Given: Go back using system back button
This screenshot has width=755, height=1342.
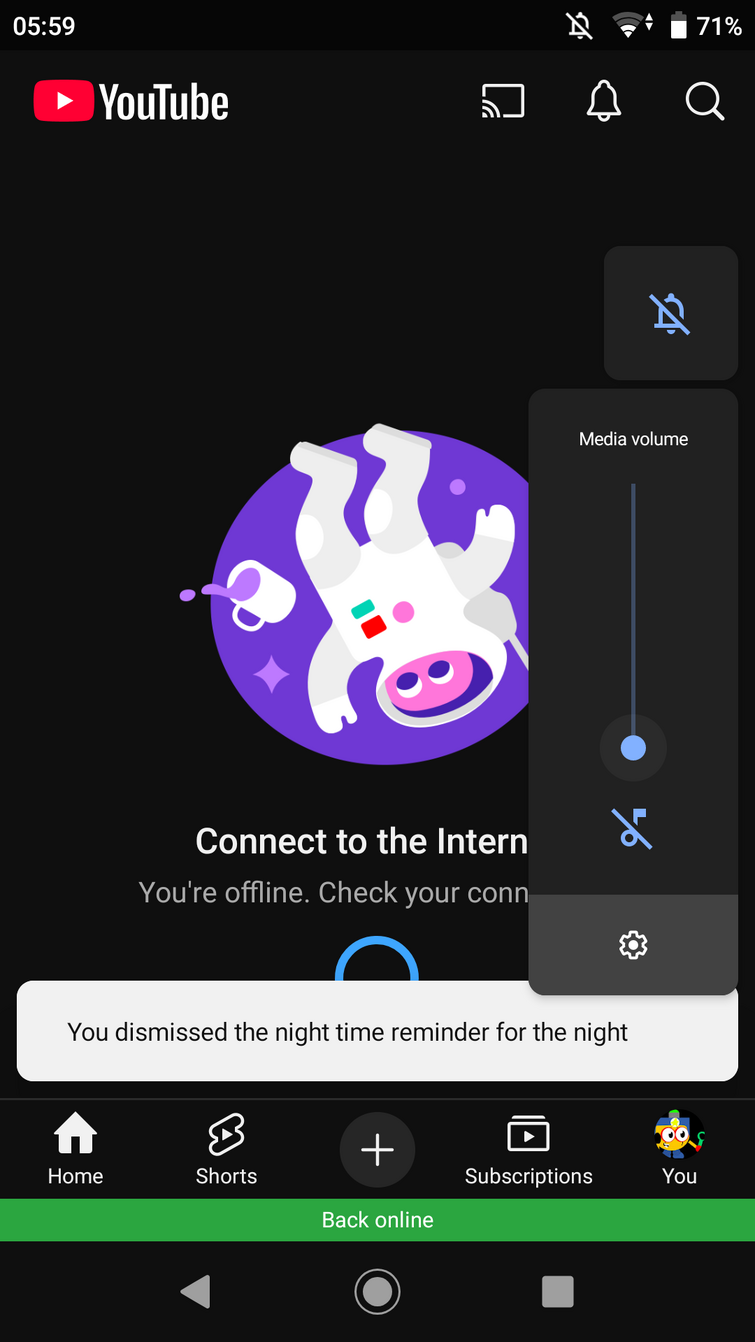Looking at the screenshot, I should pos(196,1292).
